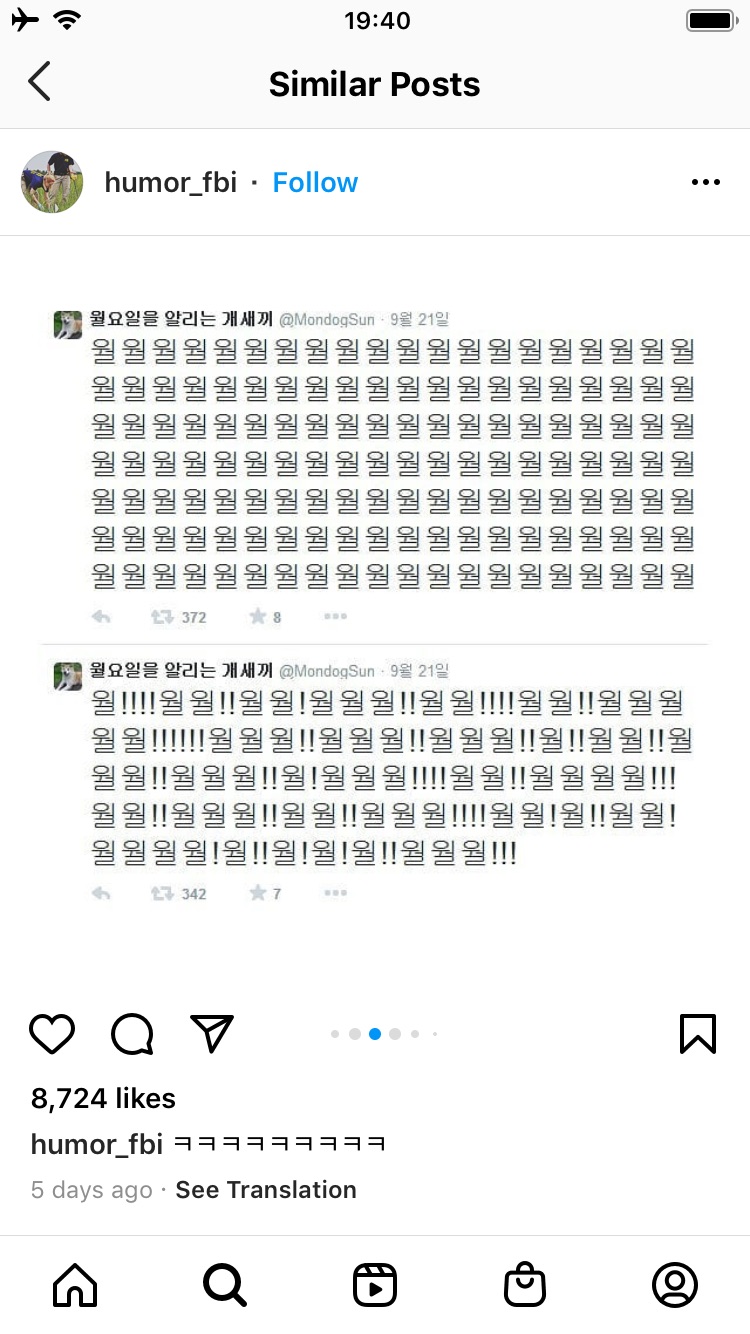This screenshot has height=1334, width=750.
Task: Open comments on this post
Action: coord(132,1034)
